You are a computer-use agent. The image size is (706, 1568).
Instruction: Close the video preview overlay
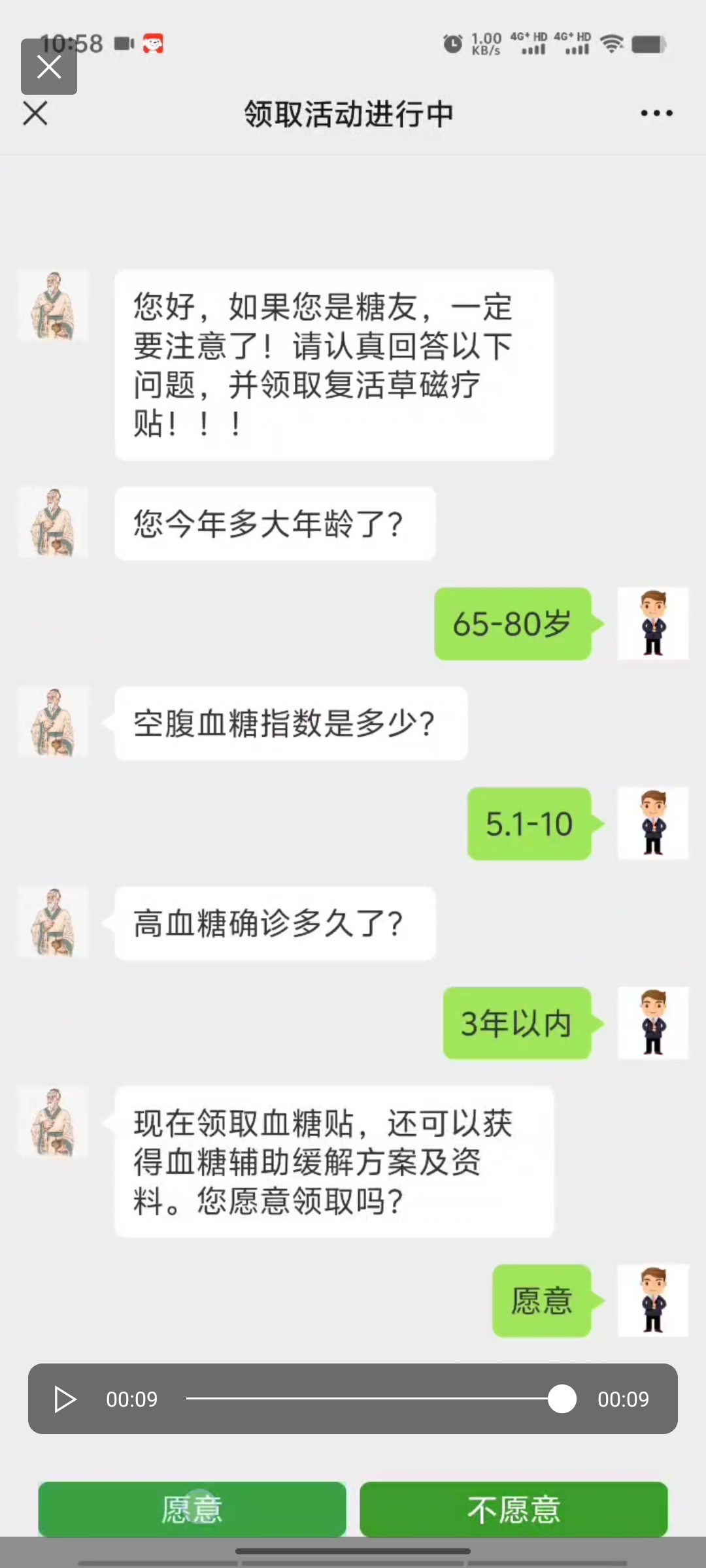49,67
